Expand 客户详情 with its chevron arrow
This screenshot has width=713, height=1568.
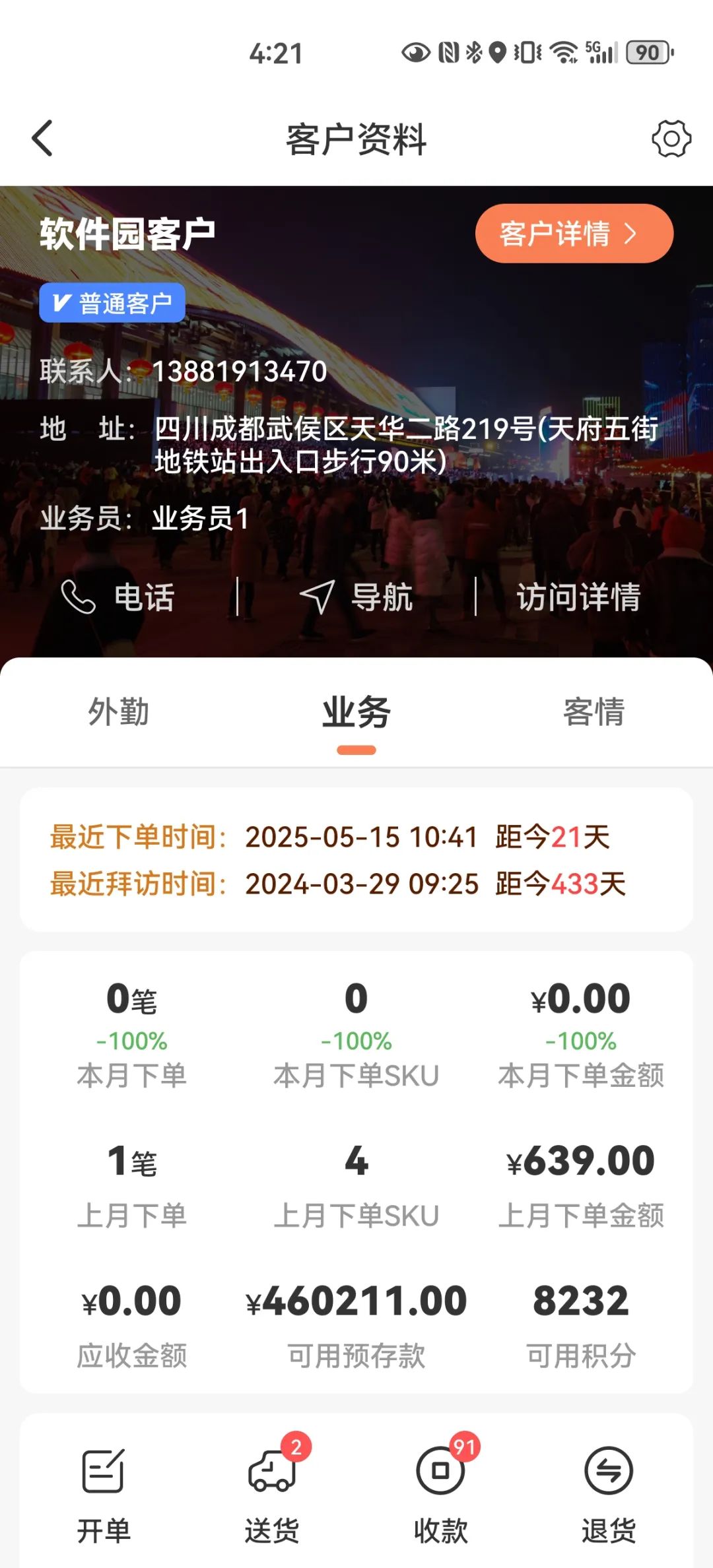(630, 234)
